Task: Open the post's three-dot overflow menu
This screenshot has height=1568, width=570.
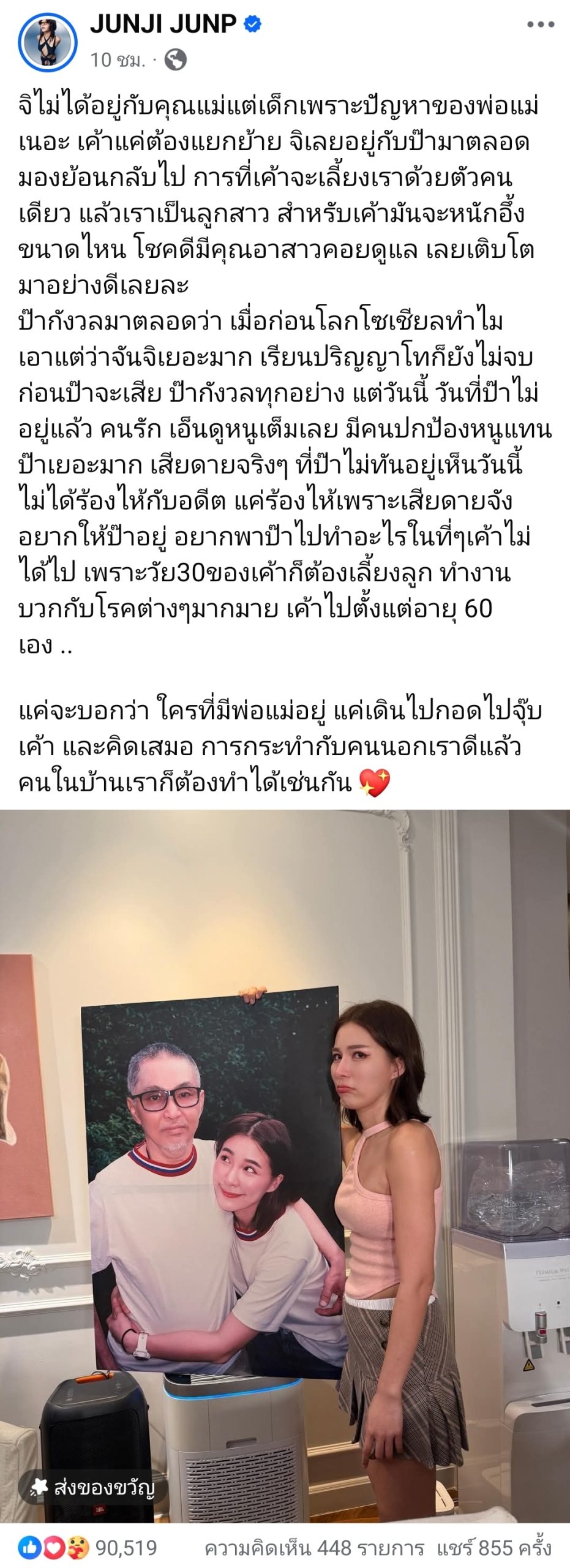Action: pos(541,25)
